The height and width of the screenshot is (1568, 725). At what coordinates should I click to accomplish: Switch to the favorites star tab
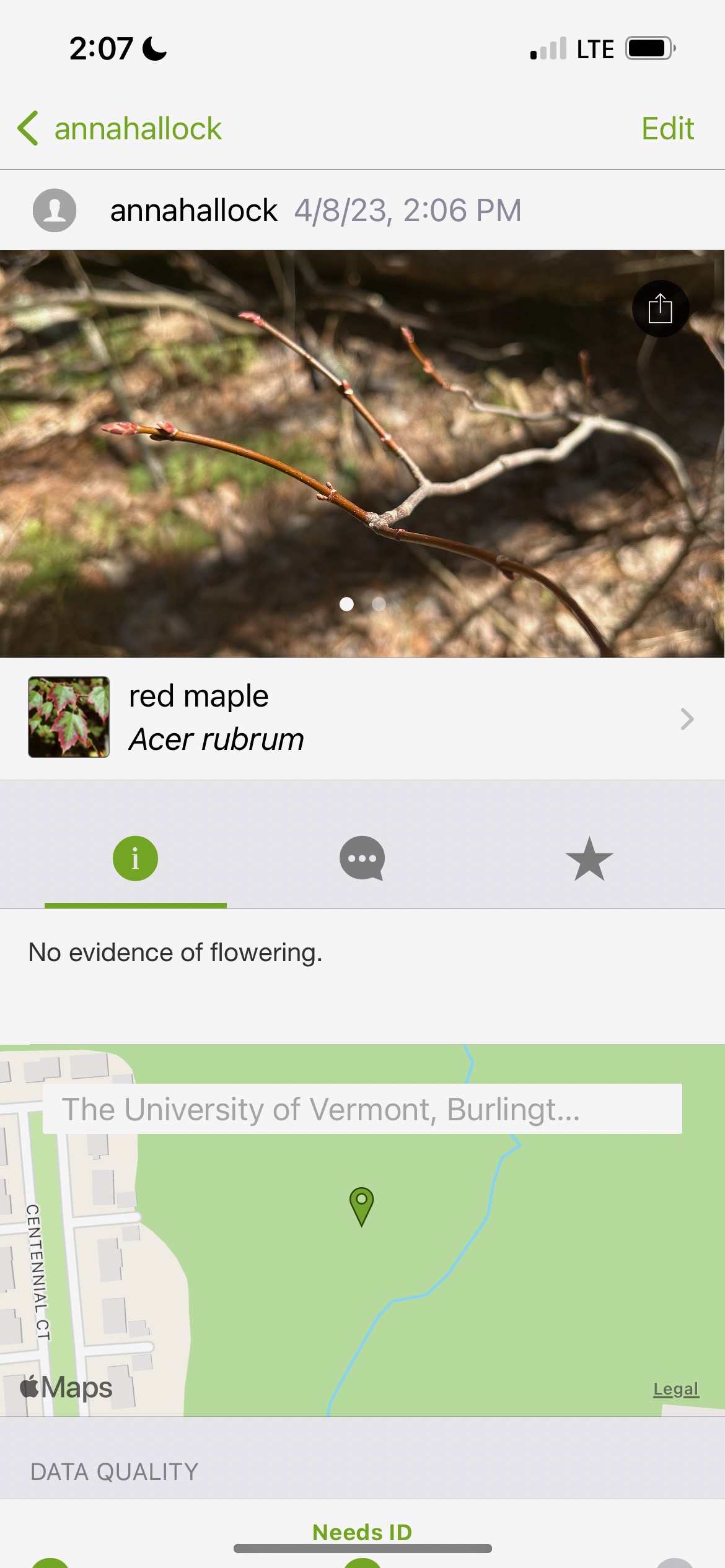pos(589,858)
